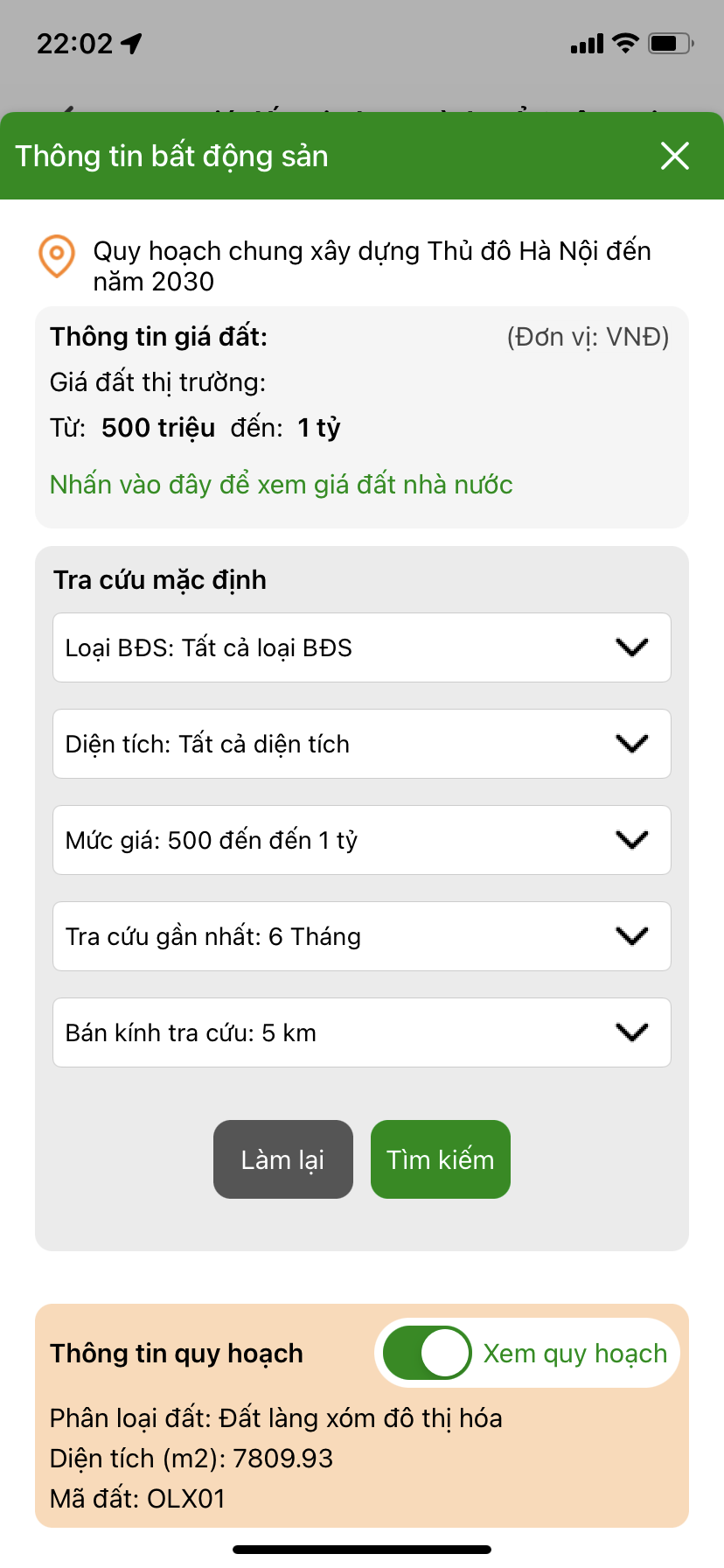Expand the Tra cứu gần nhất dropdown
This screenshot has height=1568, width=724.
pos(361,936)
